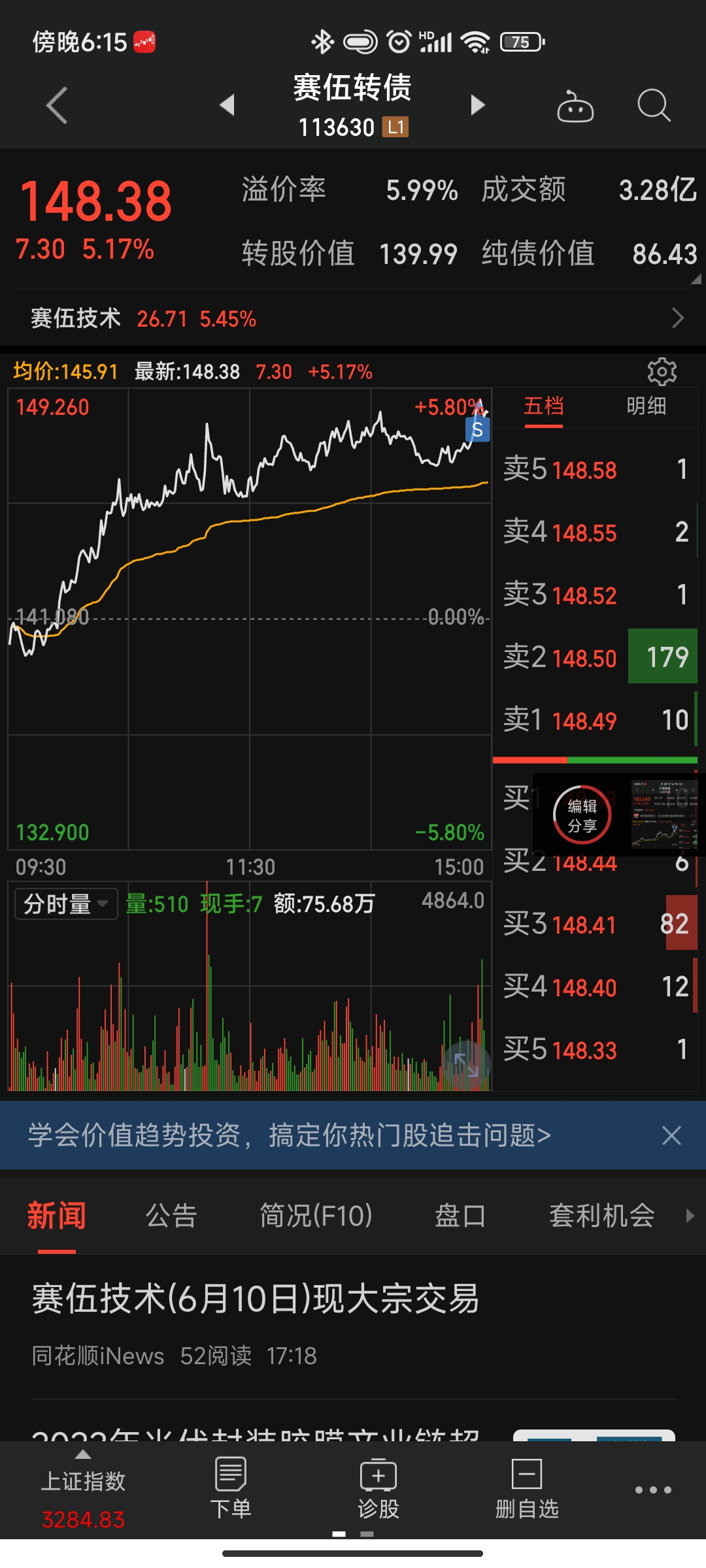Select the 五档 tab
Viewport: 706px width, 1568px height.
pos(543,406)
